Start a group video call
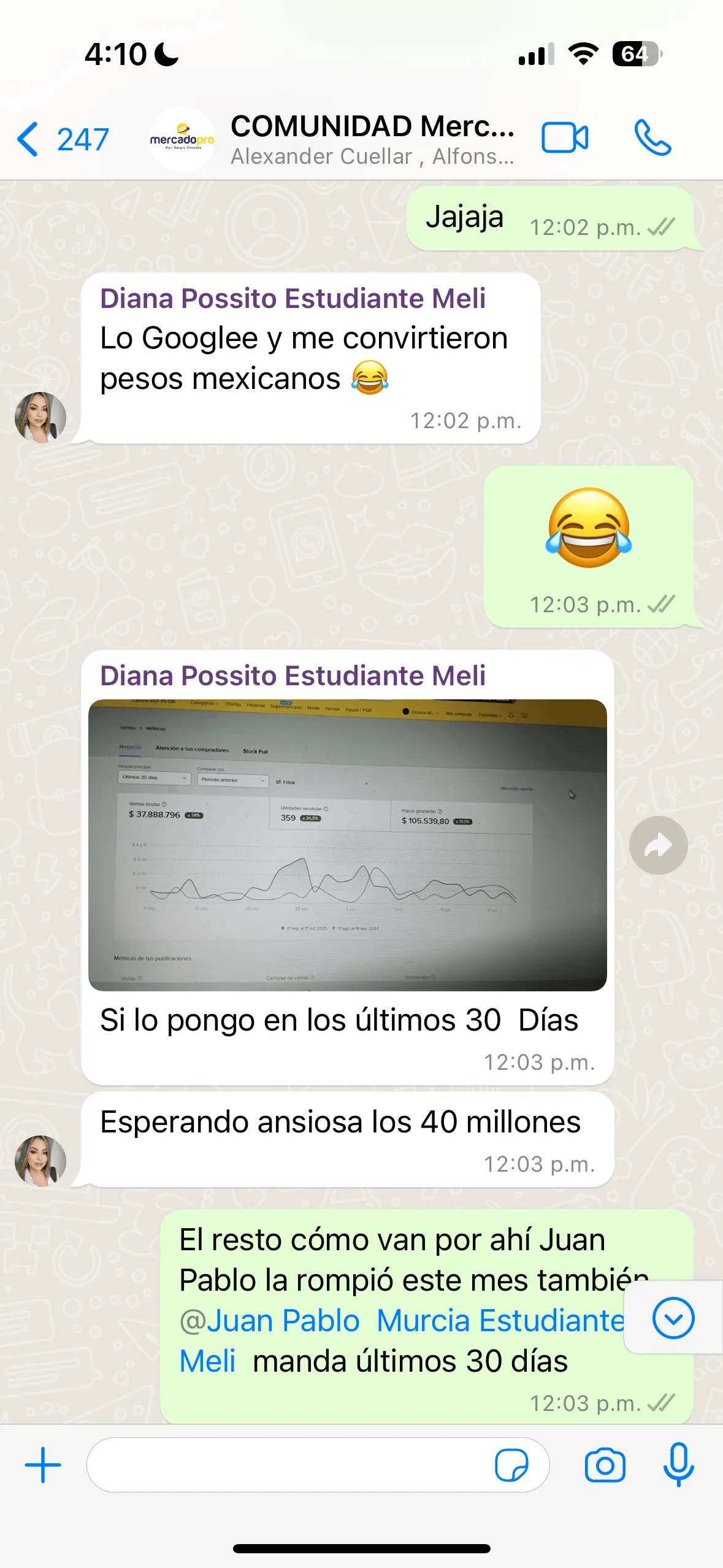This screenshot has width=723, height=1568. pyautogui.click(x=564, y=137)
